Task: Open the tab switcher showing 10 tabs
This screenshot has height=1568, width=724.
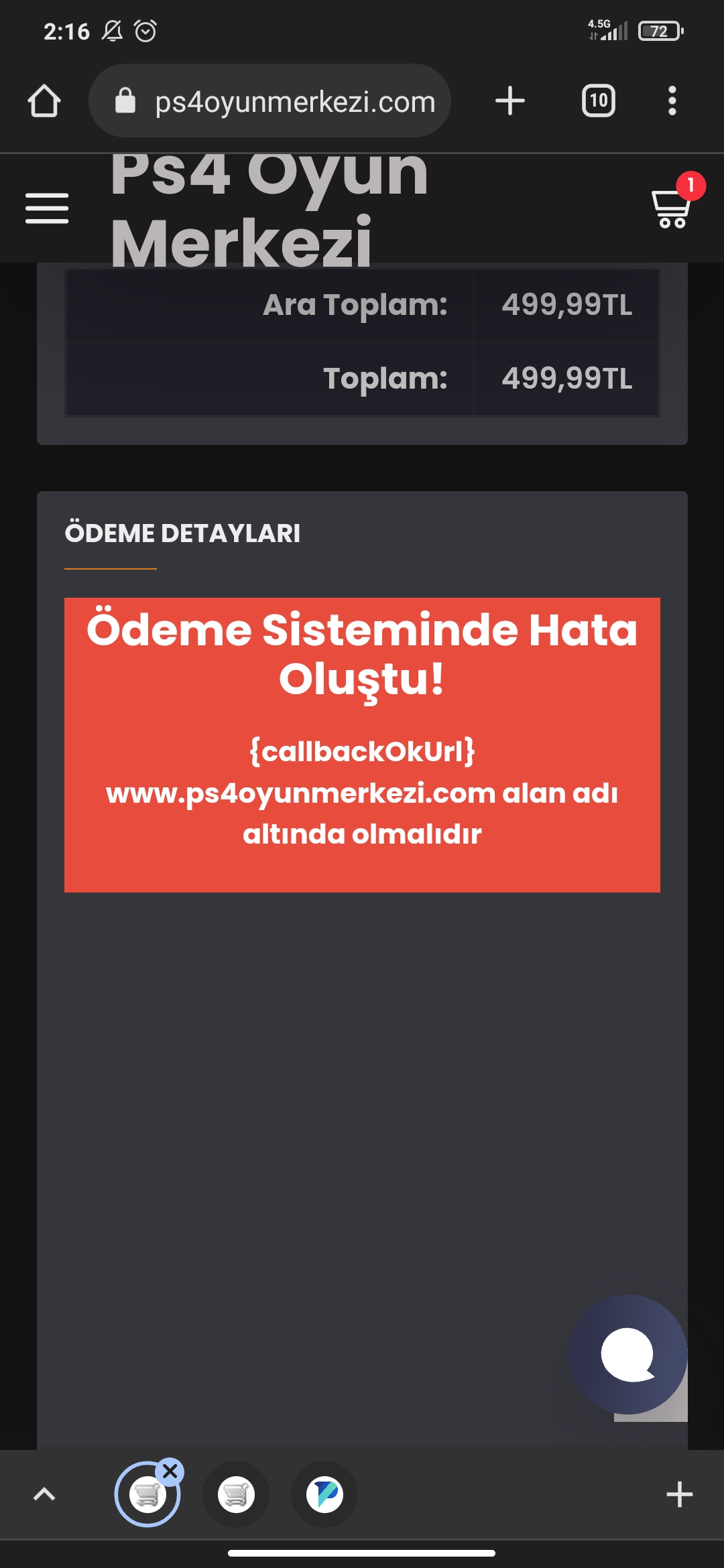Action: 598,101
